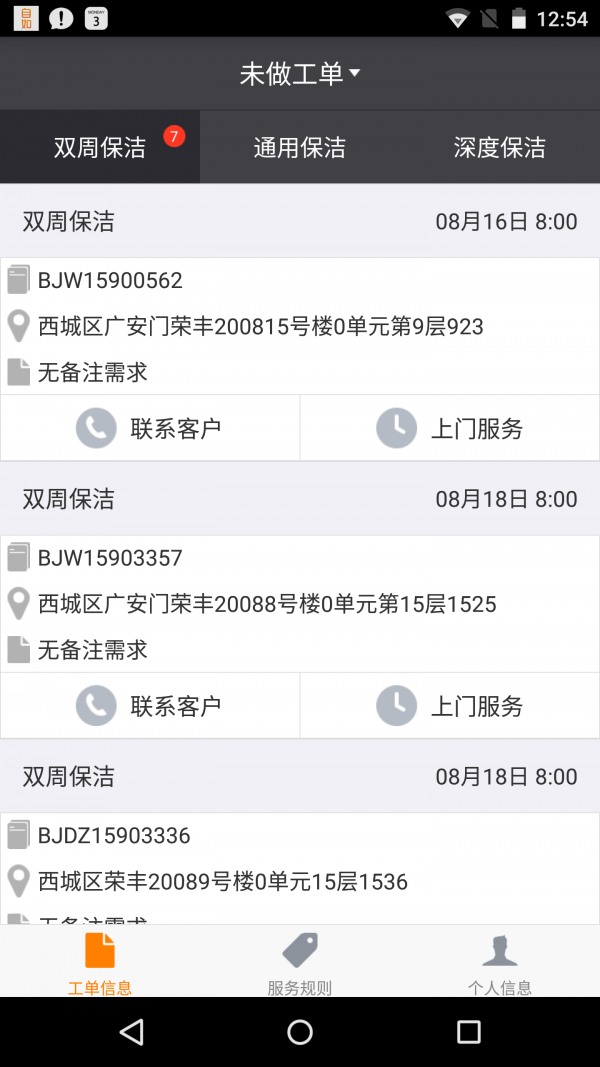Open work order BJW15903357
600x1067 pixels.
[300, 604]
